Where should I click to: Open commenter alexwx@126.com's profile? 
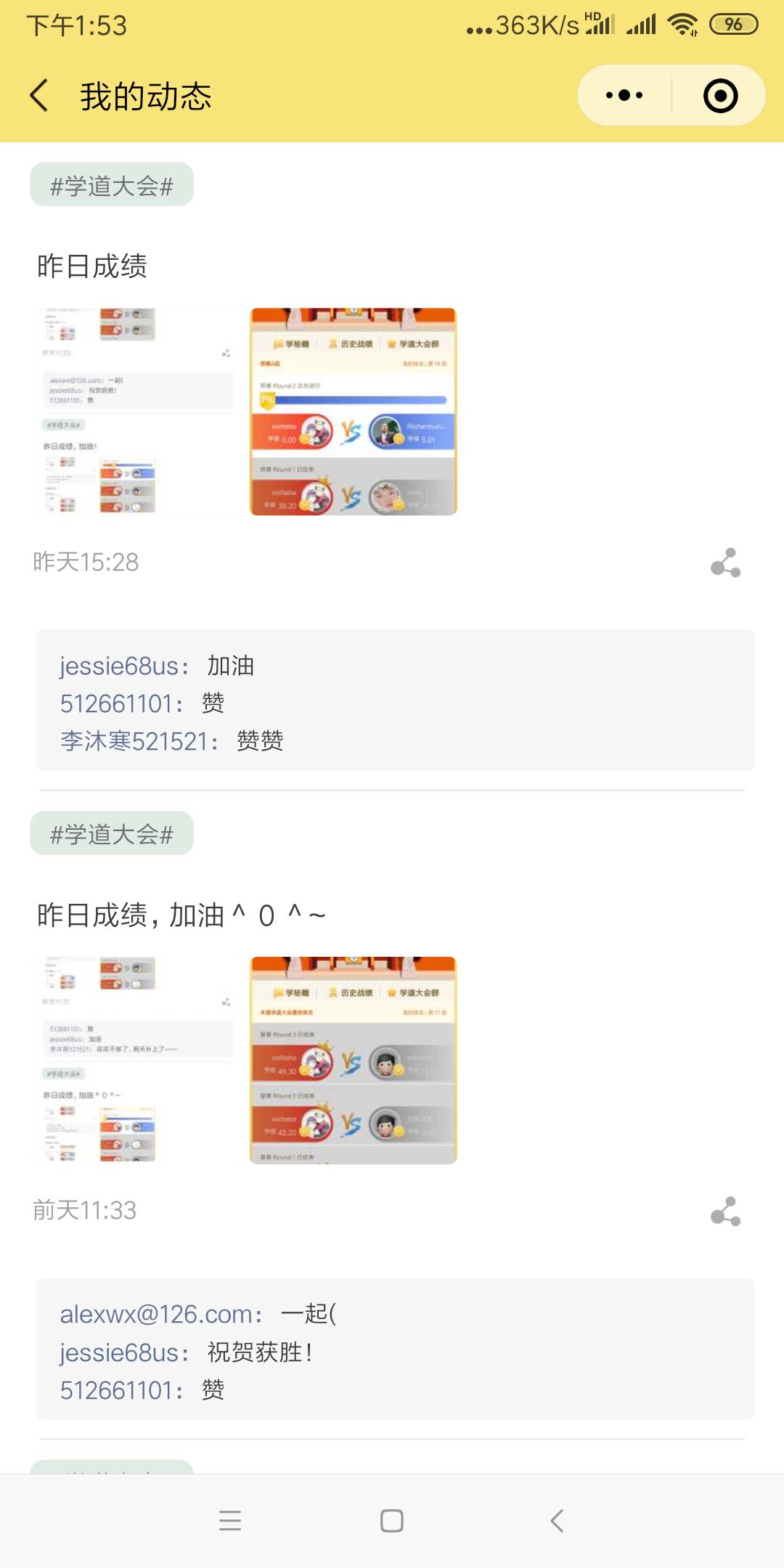[x=160, y=1315]
